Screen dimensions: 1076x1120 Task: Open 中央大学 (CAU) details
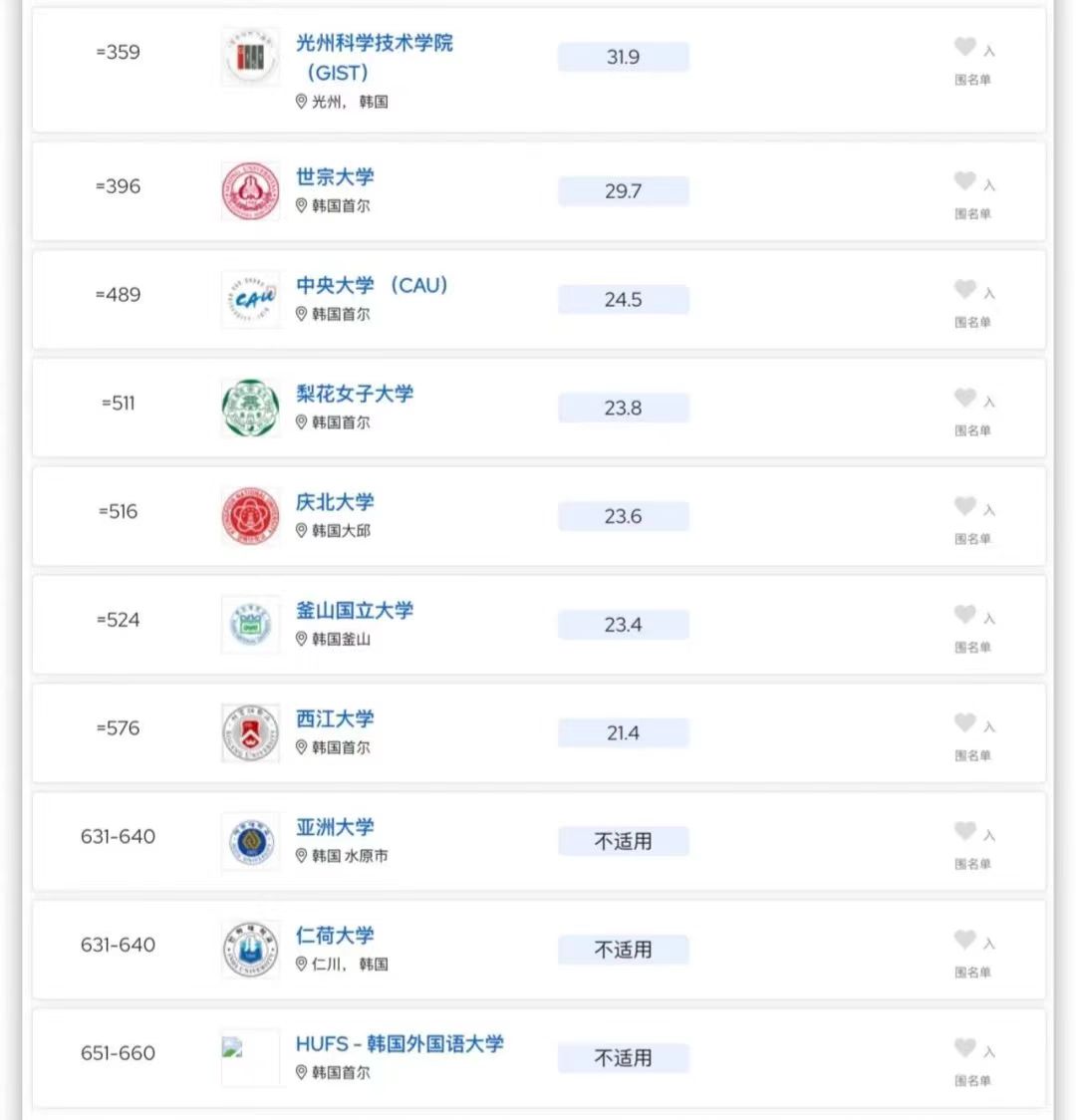[x=372, y=286]
